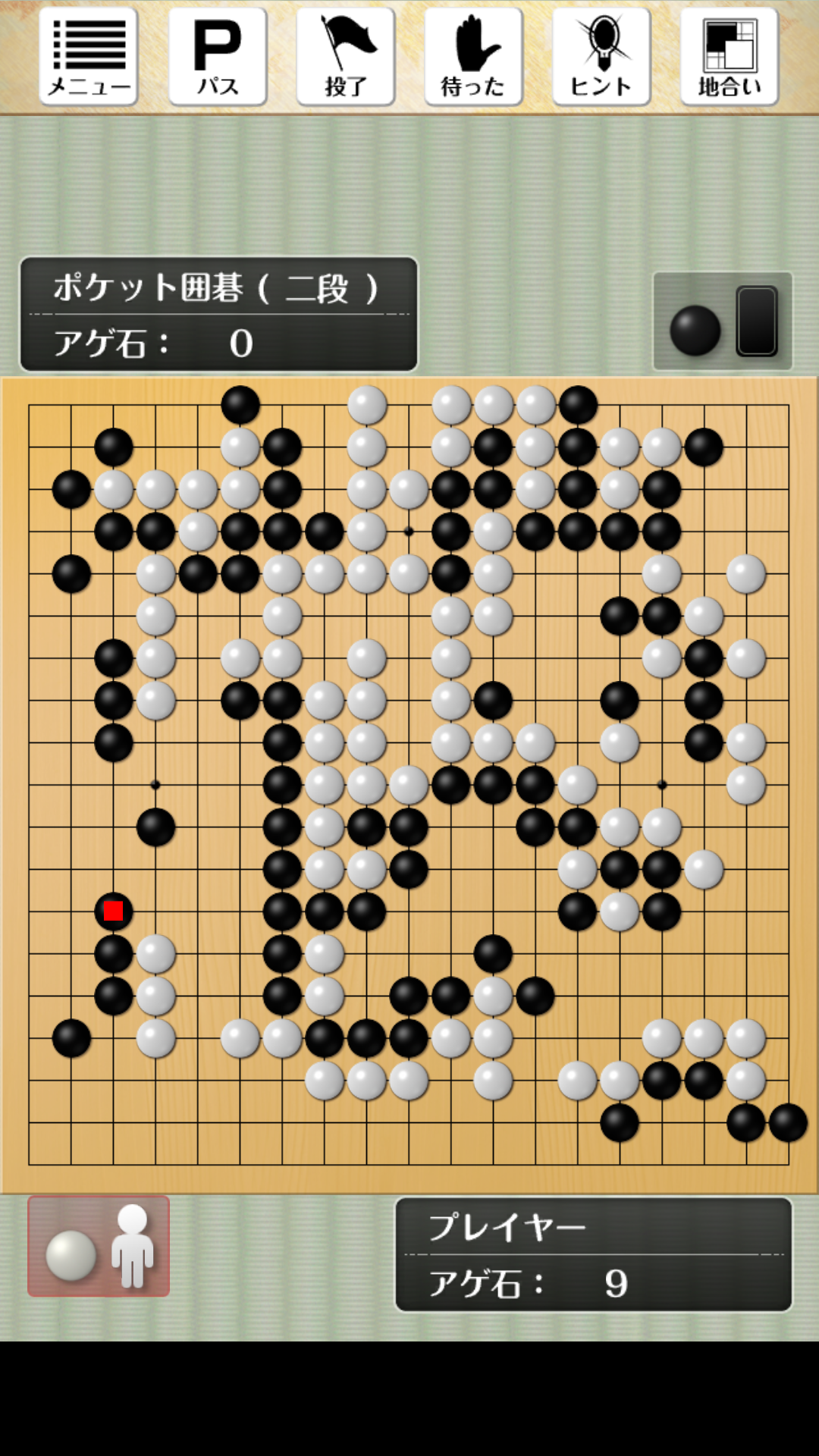The height and width of the screenshot is (1456, 819).
Task: Request a move suggestion with ヒント
Action: tap(601, 57)
